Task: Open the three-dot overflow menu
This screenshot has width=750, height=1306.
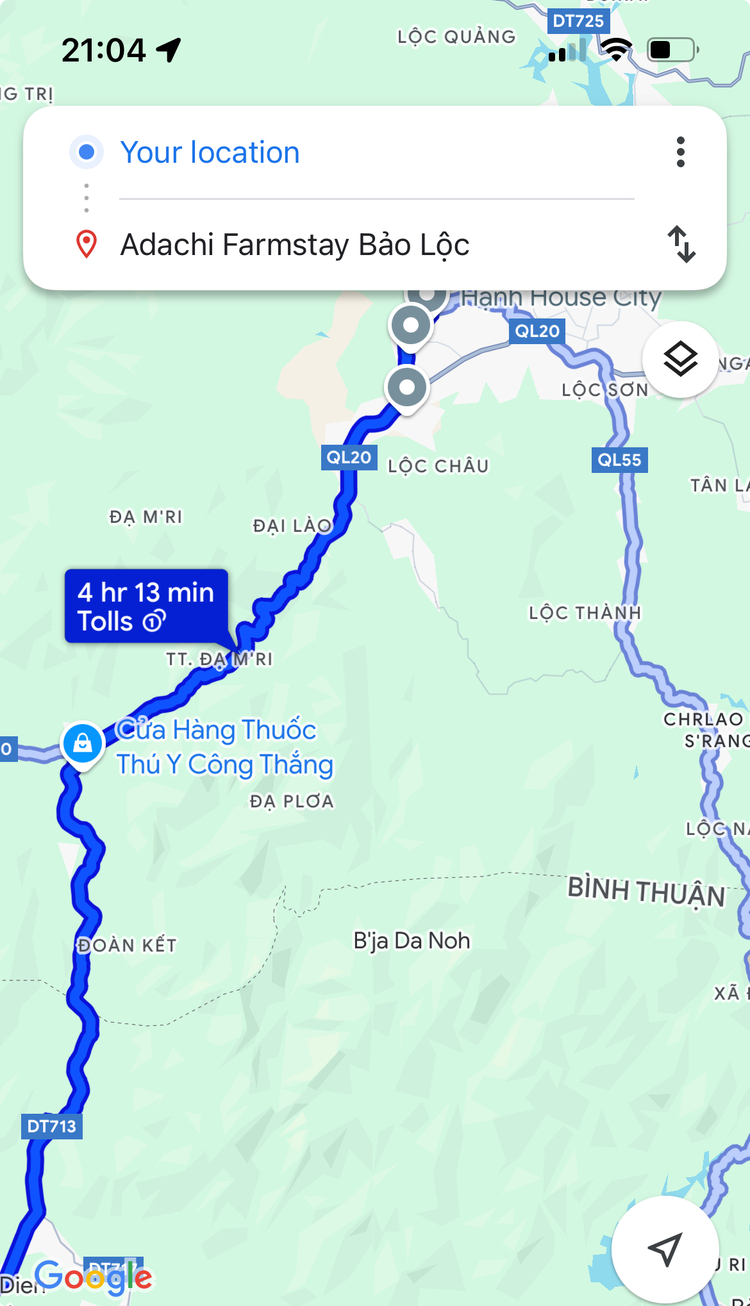Action: [x=680, y=152]
